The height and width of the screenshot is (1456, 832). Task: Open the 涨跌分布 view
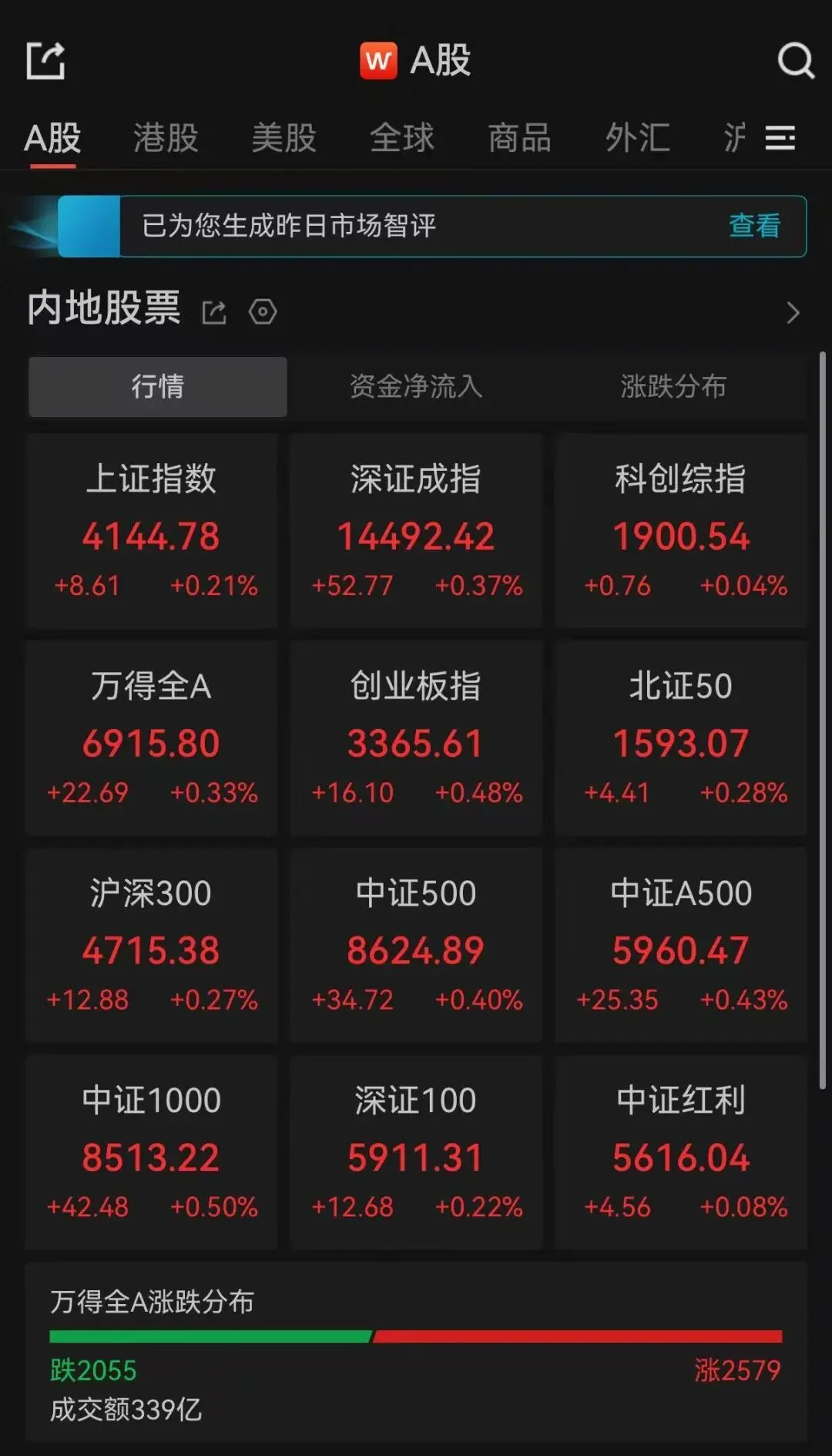tap(672, 388)
